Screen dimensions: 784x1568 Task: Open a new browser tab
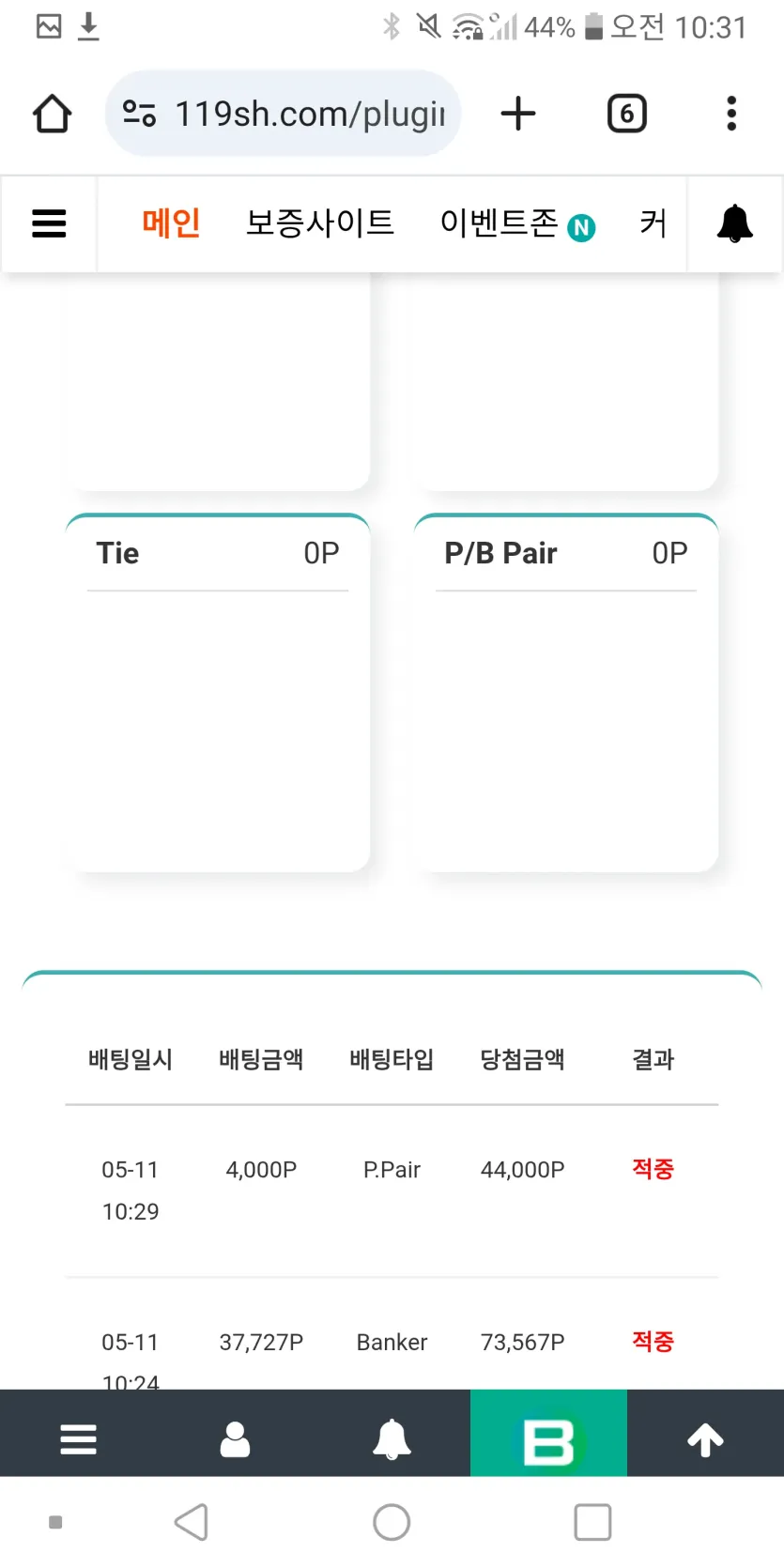click(x=517, y=115)
